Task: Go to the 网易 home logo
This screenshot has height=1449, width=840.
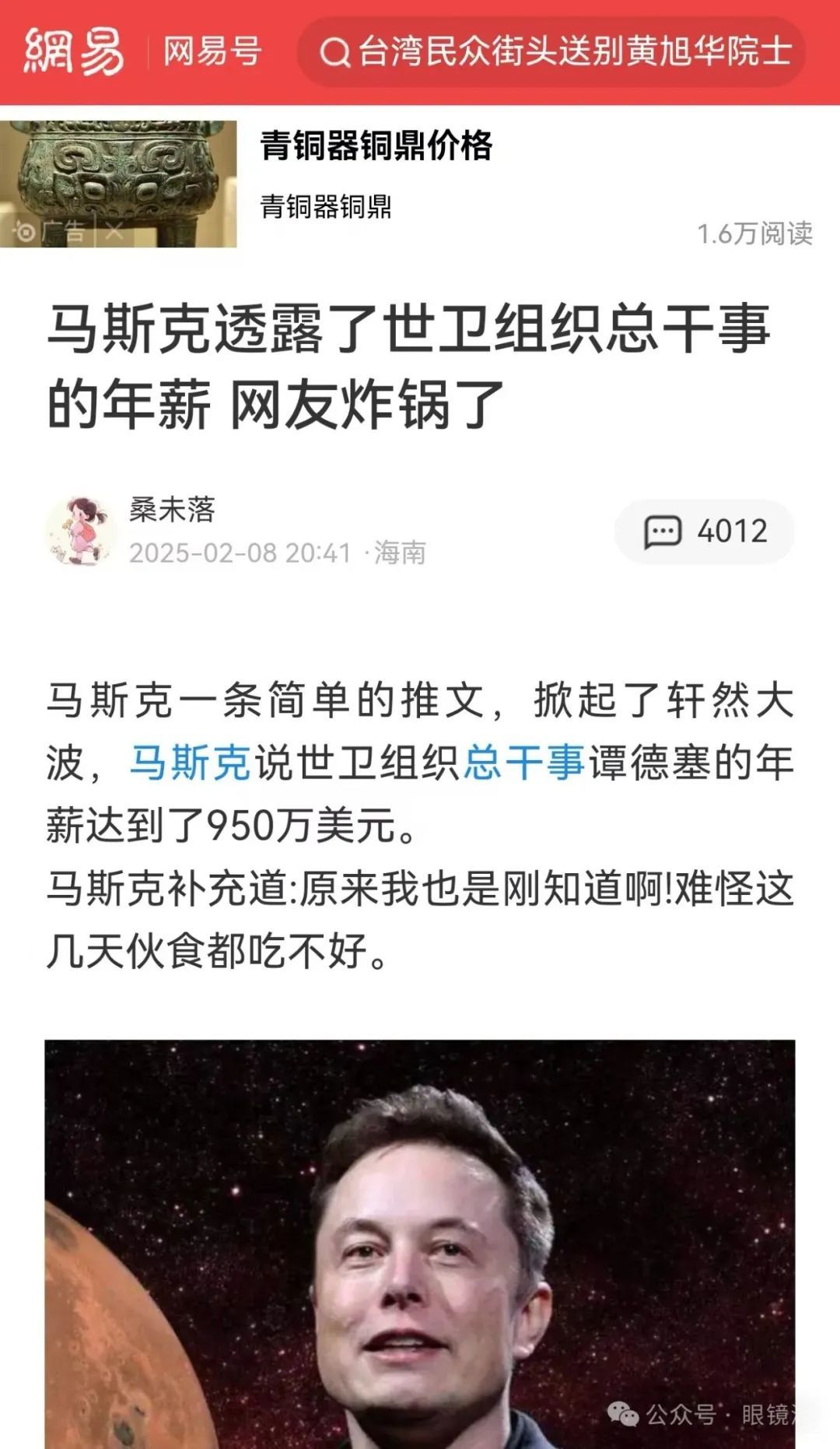Action: point(74,52)
